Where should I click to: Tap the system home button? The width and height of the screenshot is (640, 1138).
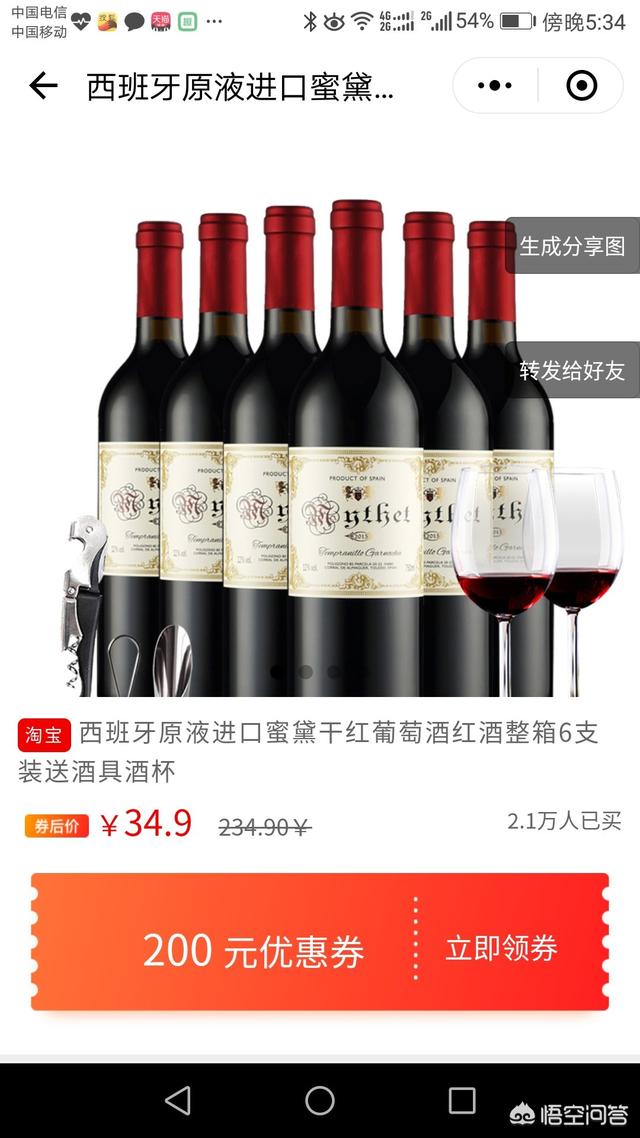coord(320,1101)
